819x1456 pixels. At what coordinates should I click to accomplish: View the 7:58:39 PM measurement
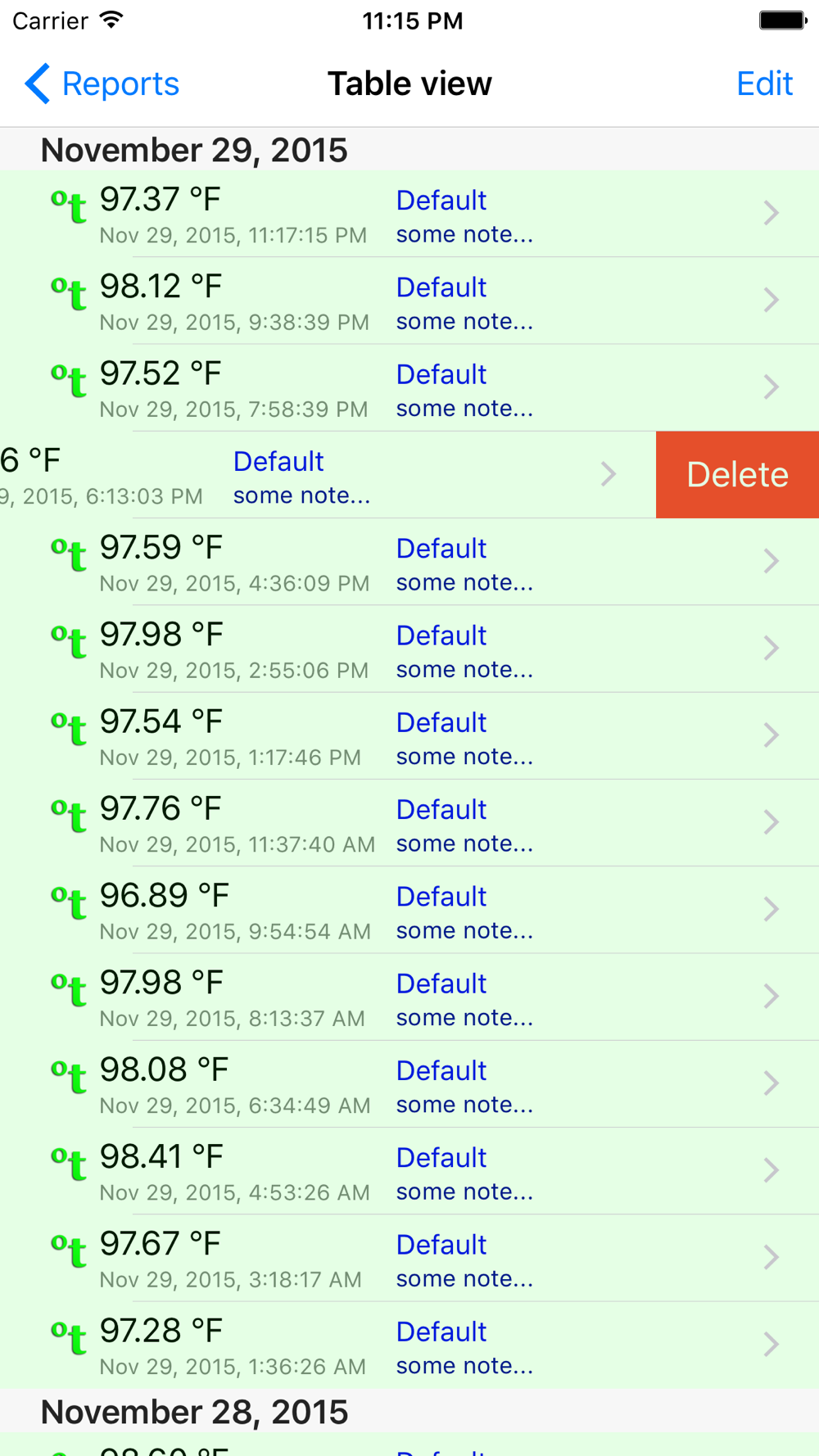pos(409,387)
